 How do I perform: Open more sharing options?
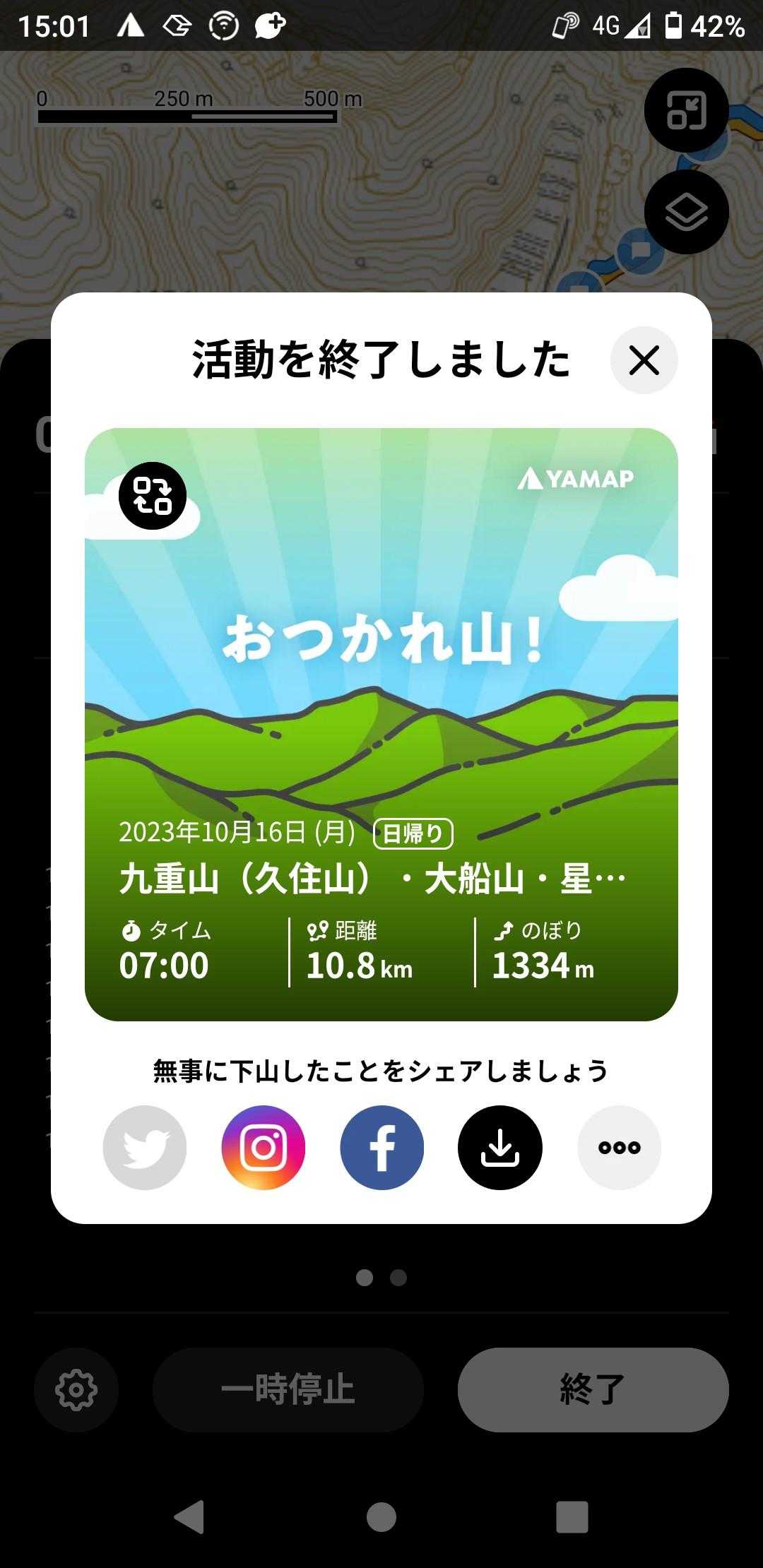click(x=619, y=1147)
